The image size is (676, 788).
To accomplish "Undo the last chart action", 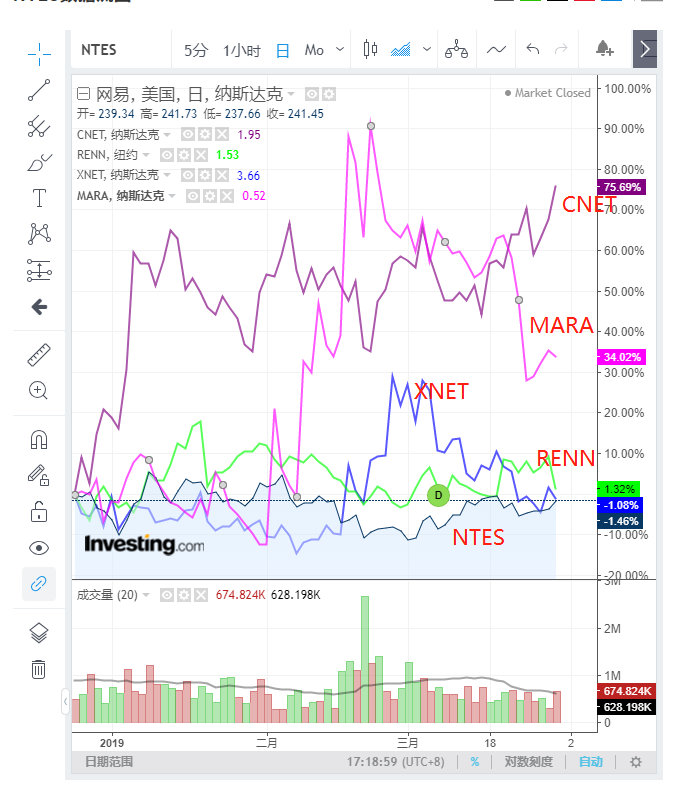I will [532, 48].
